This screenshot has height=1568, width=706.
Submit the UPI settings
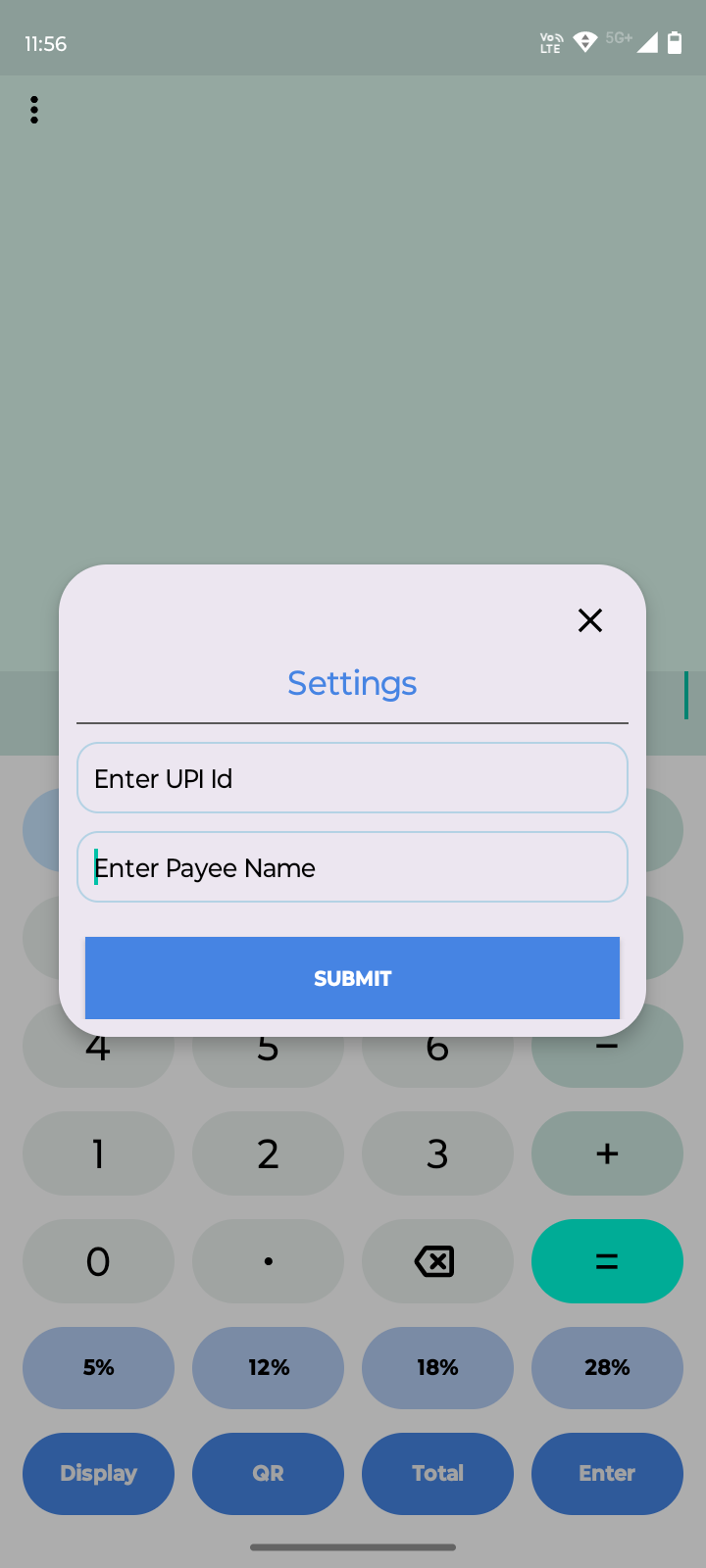(x=352, y=978)
